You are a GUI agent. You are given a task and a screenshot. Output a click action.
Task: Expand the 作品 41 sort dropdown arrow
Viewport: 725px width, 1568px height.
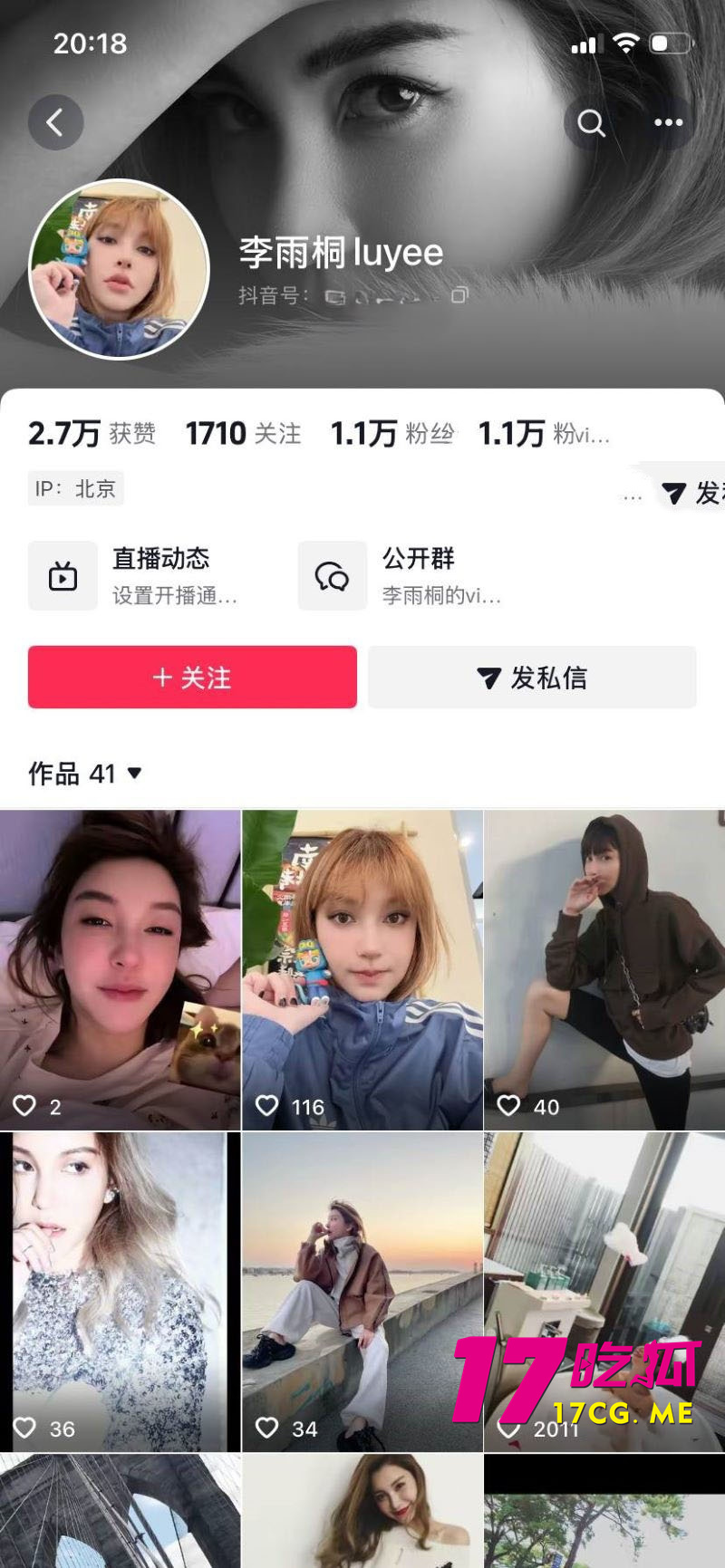(133, 774)
